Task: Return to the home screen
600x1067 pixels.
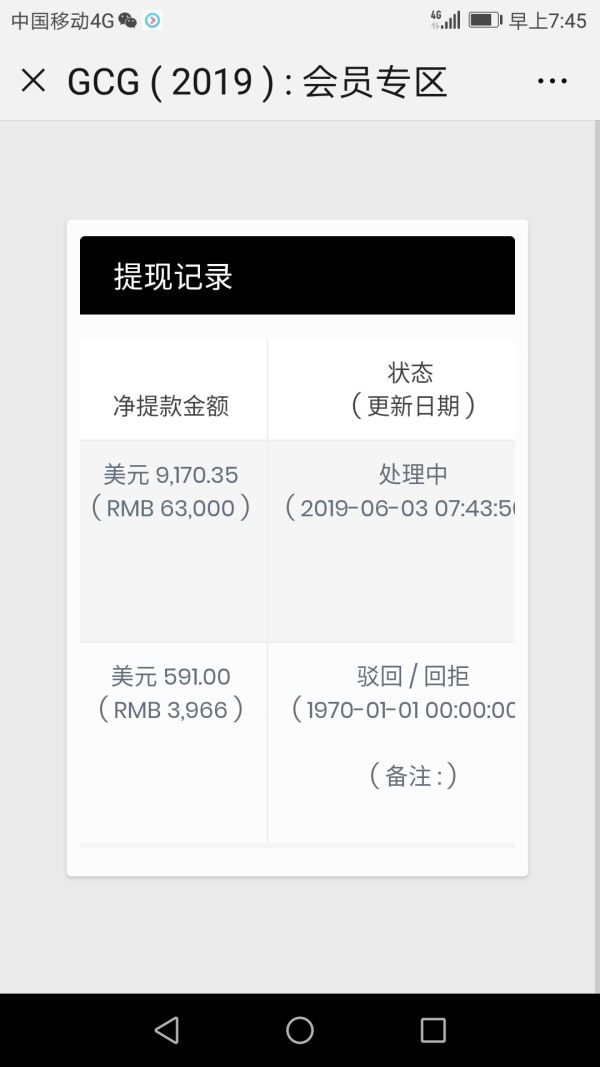Action: click(x=300, y=1030)
